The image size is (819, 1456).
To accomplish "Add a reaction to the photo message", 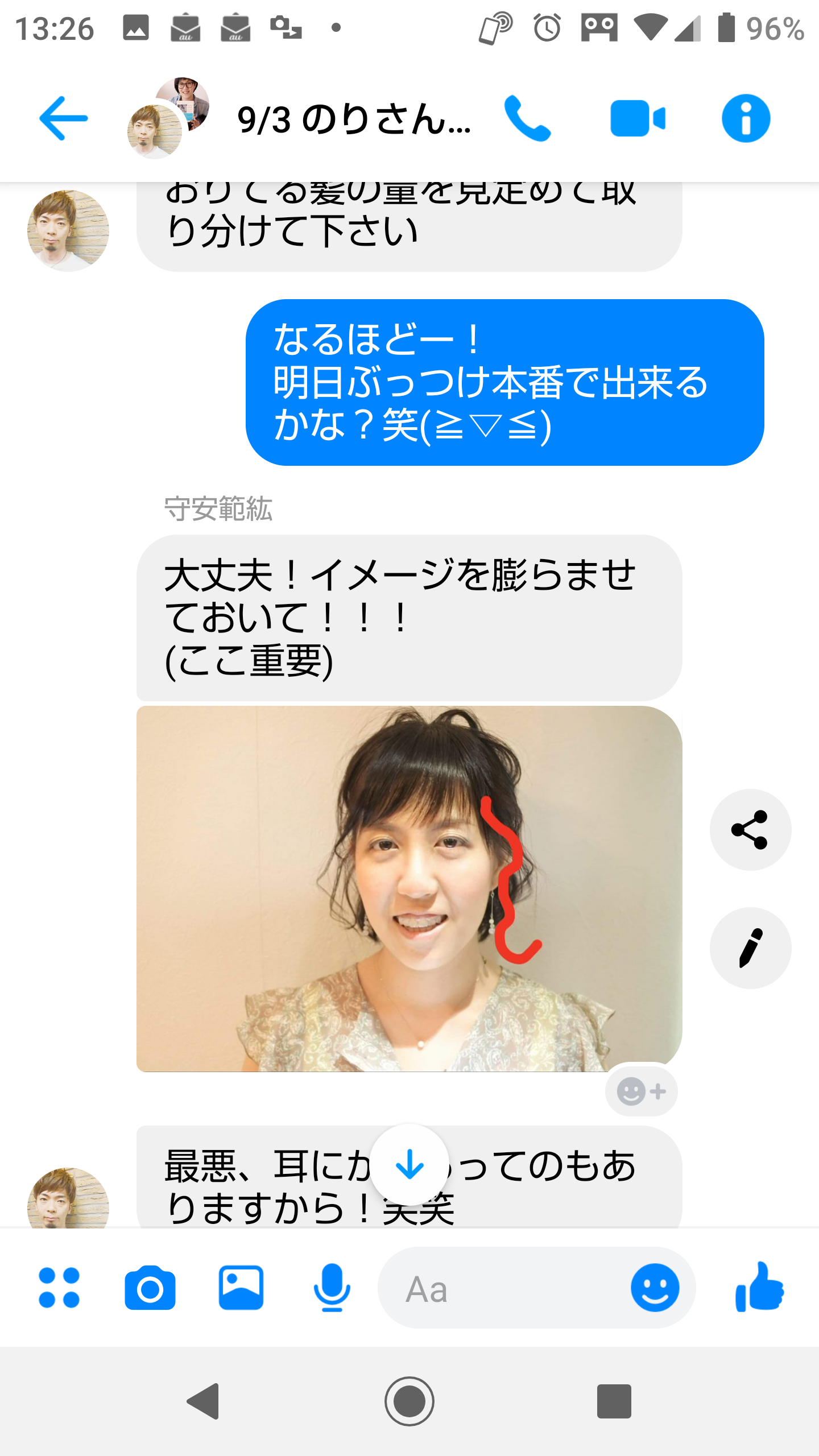I will pos(641,1091).
